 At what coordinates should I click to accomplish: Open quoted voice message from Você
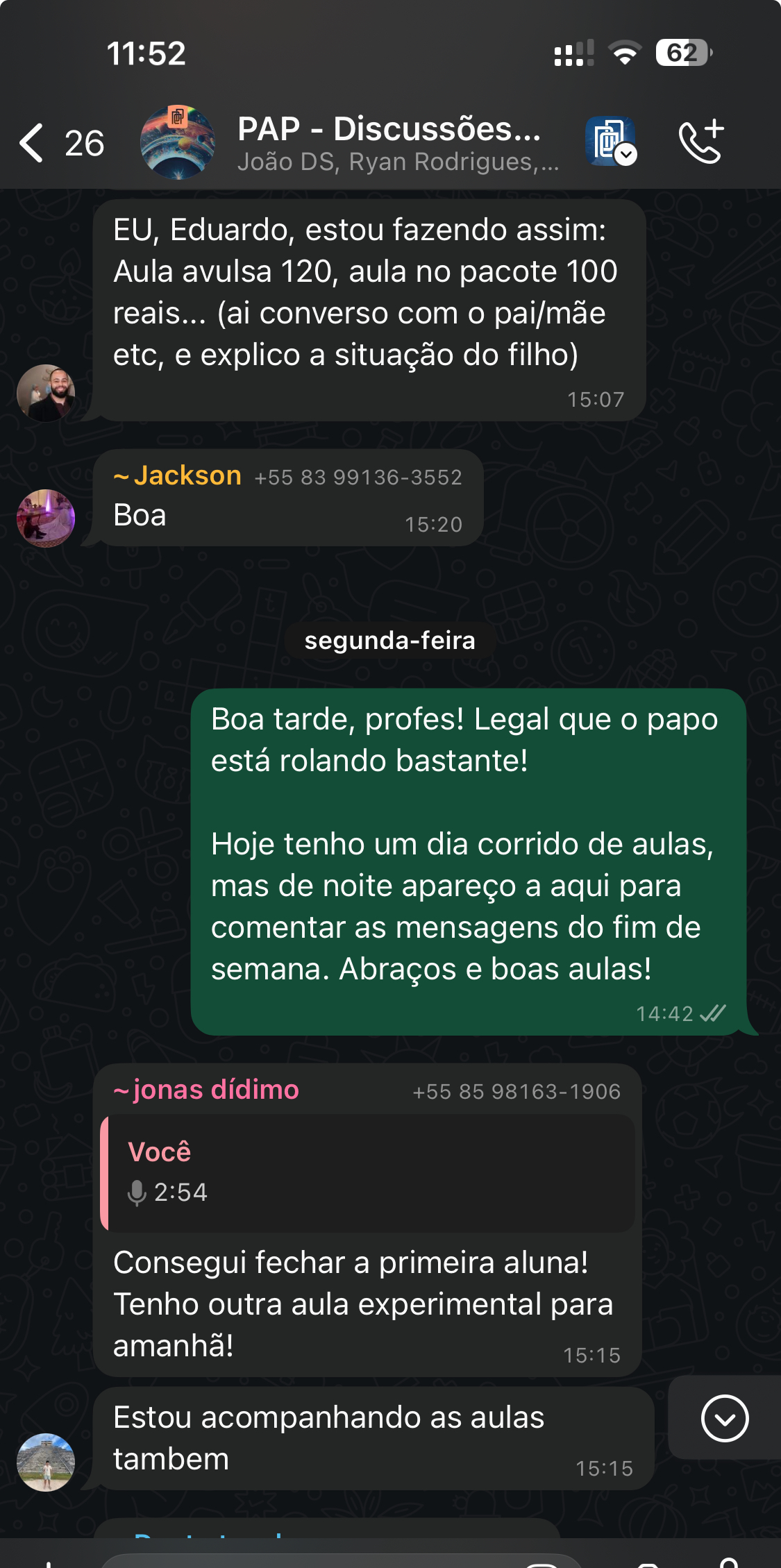pyautogui.click(x=368, y=1173)
